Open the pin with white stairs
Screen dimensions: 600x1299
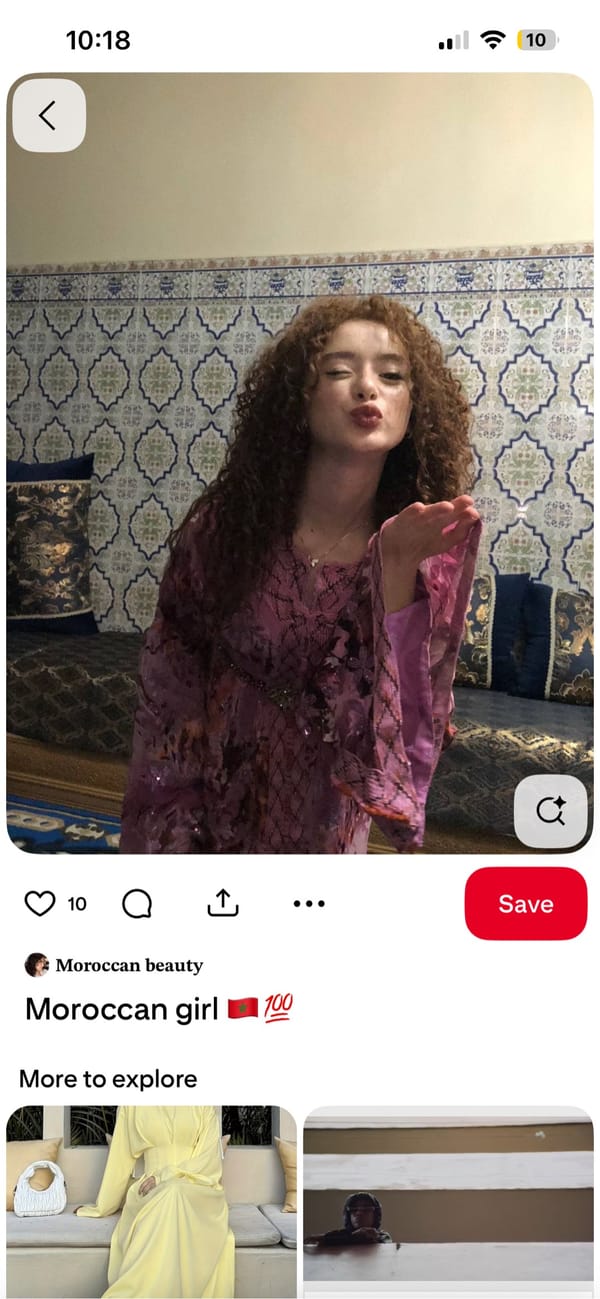pyautogui.click(x=448, y=1200)
